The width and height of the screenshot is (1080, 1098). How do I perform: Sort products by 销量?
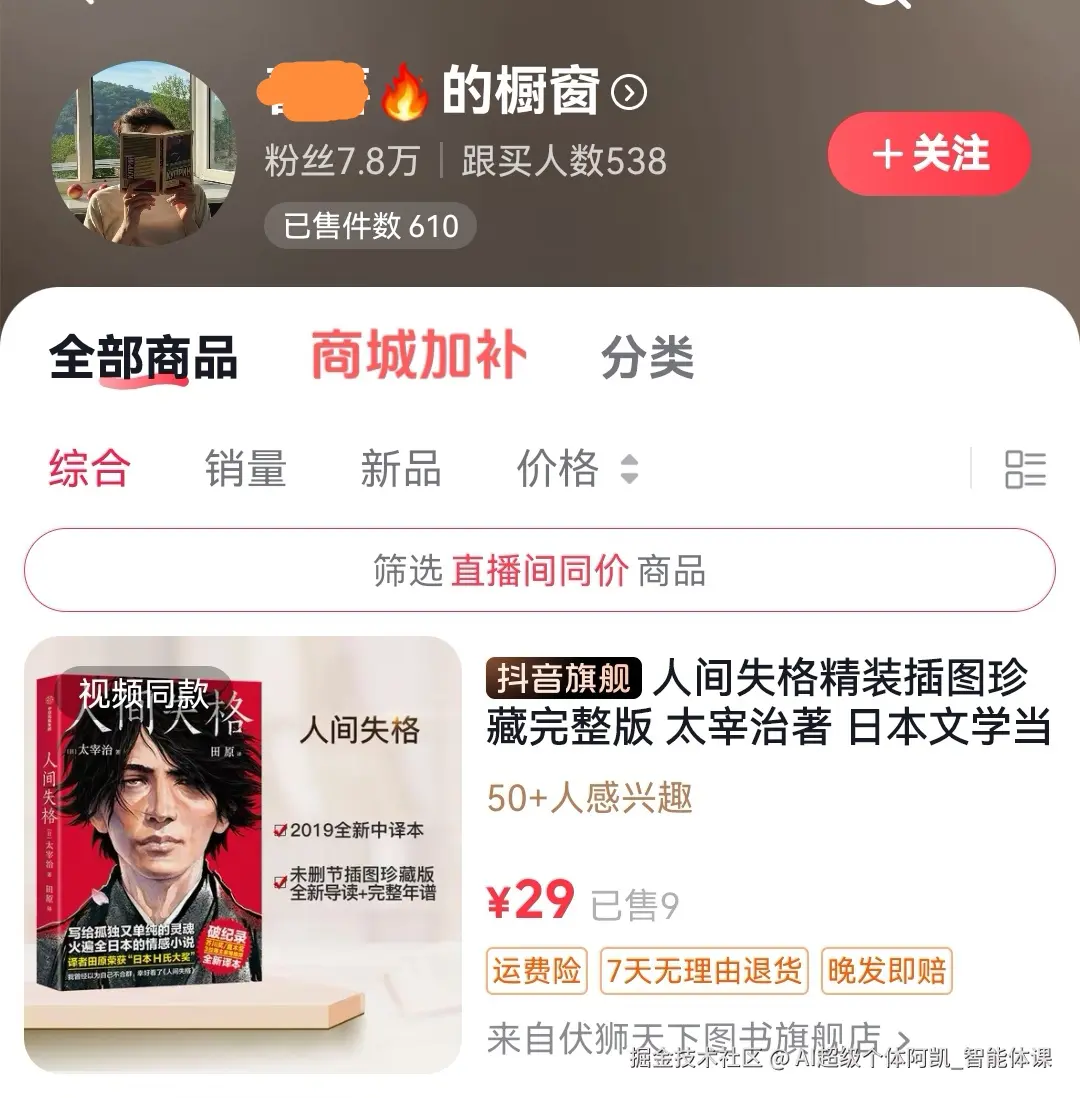pos(245,468)
